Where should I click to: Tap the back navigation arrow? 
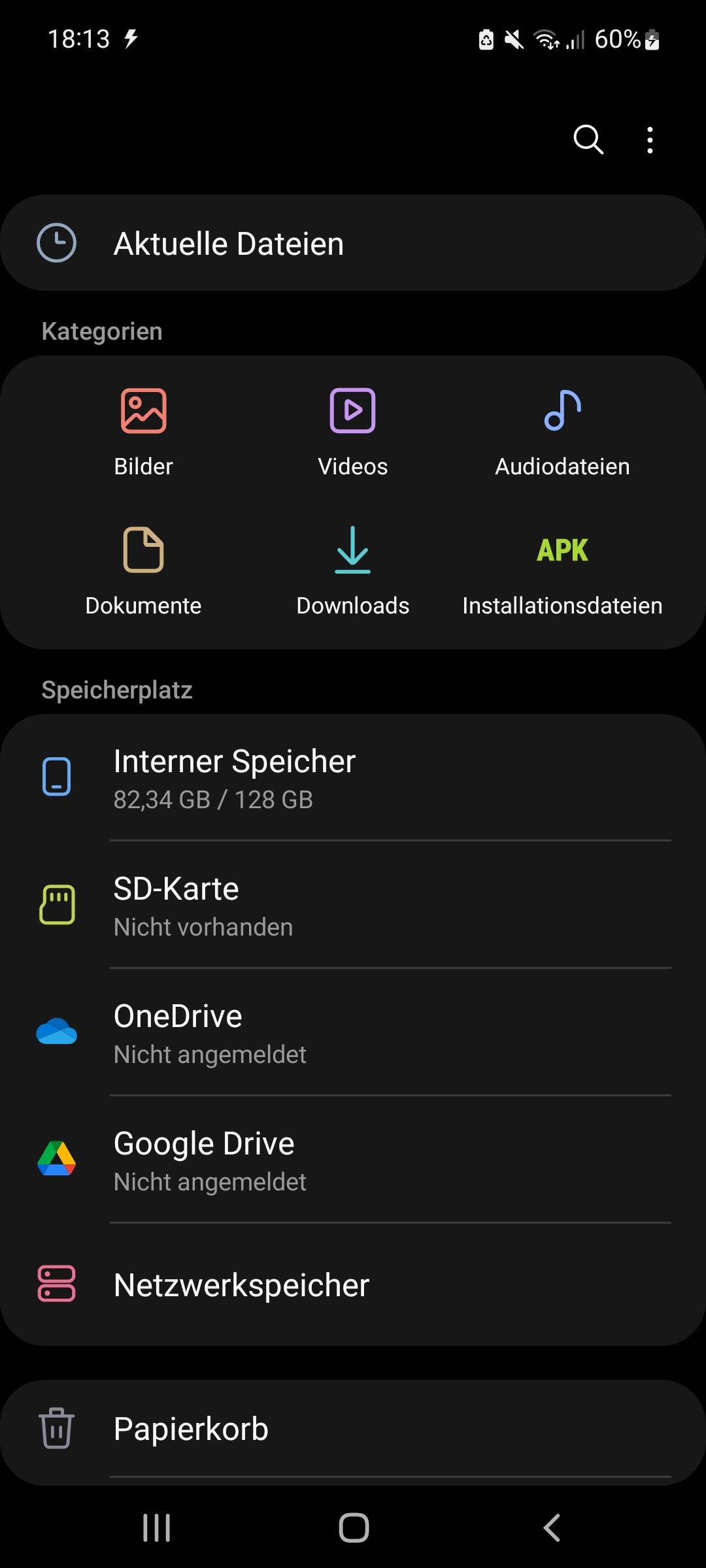550,1528
